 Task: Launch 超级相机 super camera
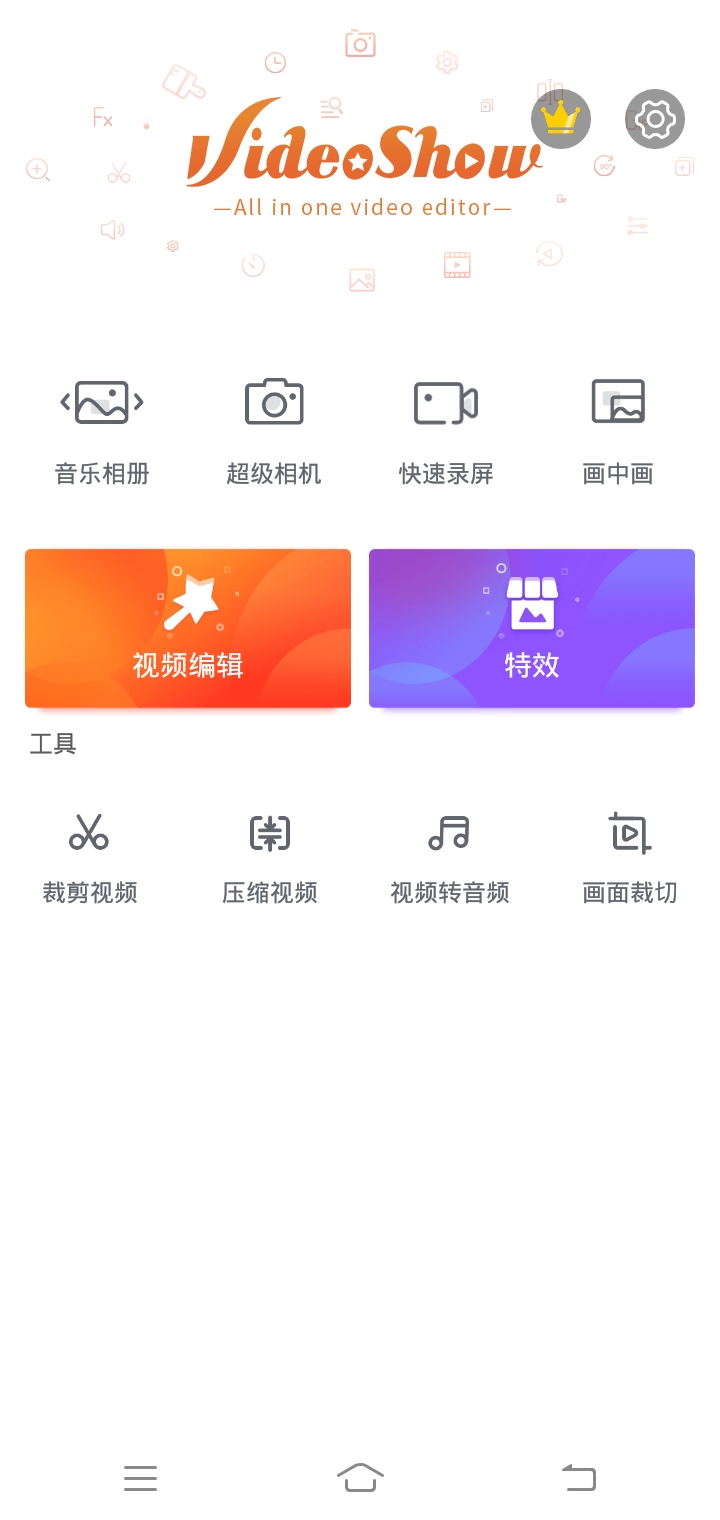pyautogui.click(x=273, y=425)
